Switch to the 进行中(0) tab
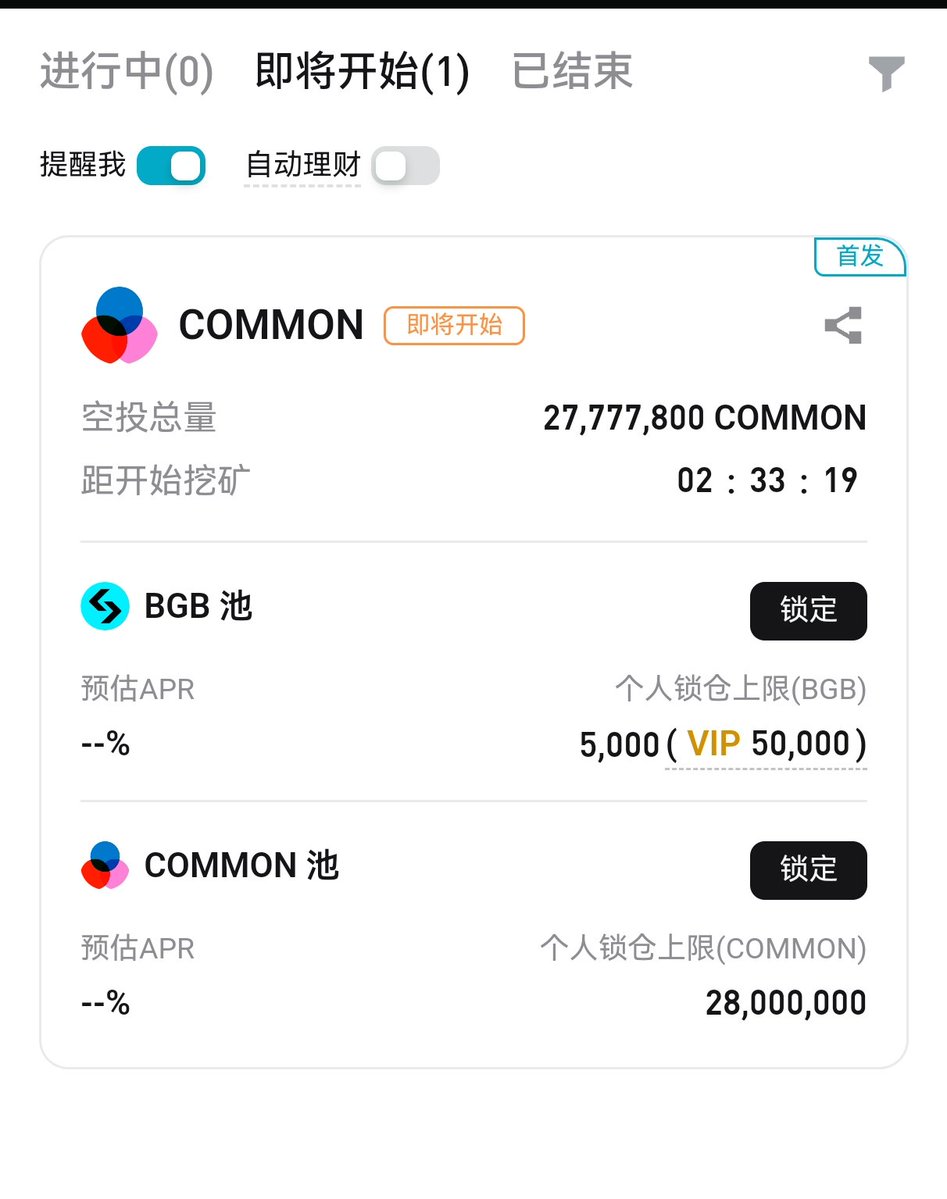This screenshot has width=947, height=1199. coord(127,73)
